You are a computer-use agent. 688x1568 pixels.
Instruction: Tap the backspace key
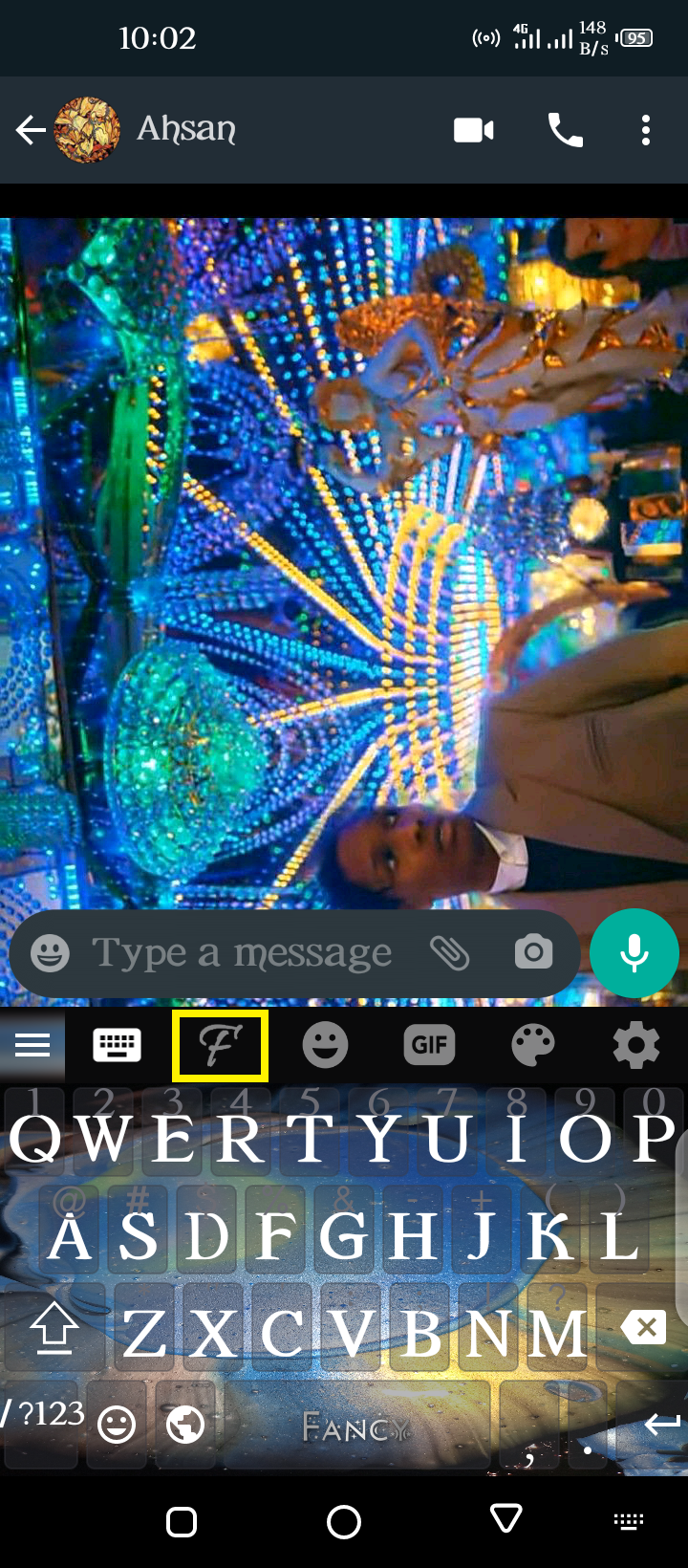644,1327
